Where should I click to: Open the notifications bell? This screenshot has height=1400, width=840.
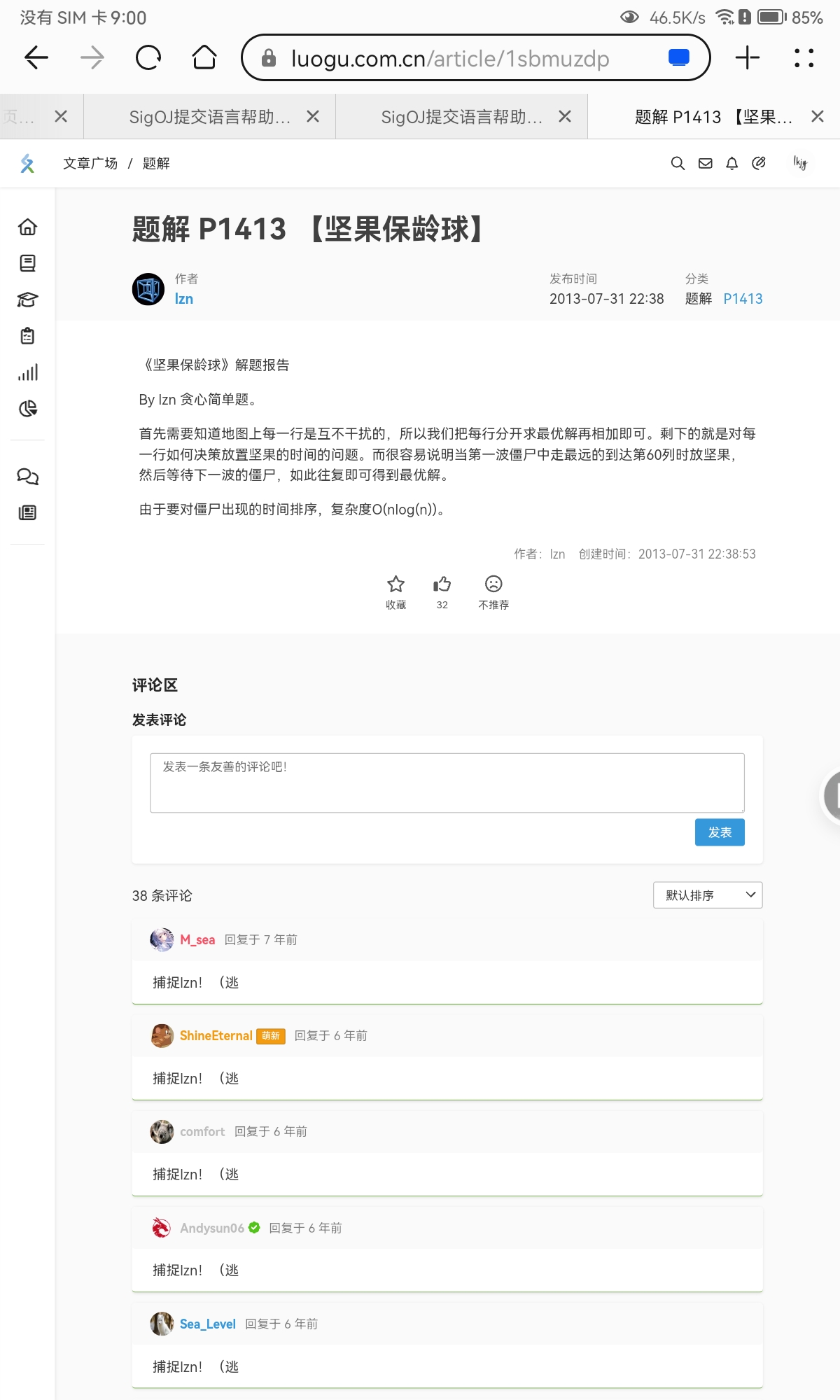(x=731, y=163)
